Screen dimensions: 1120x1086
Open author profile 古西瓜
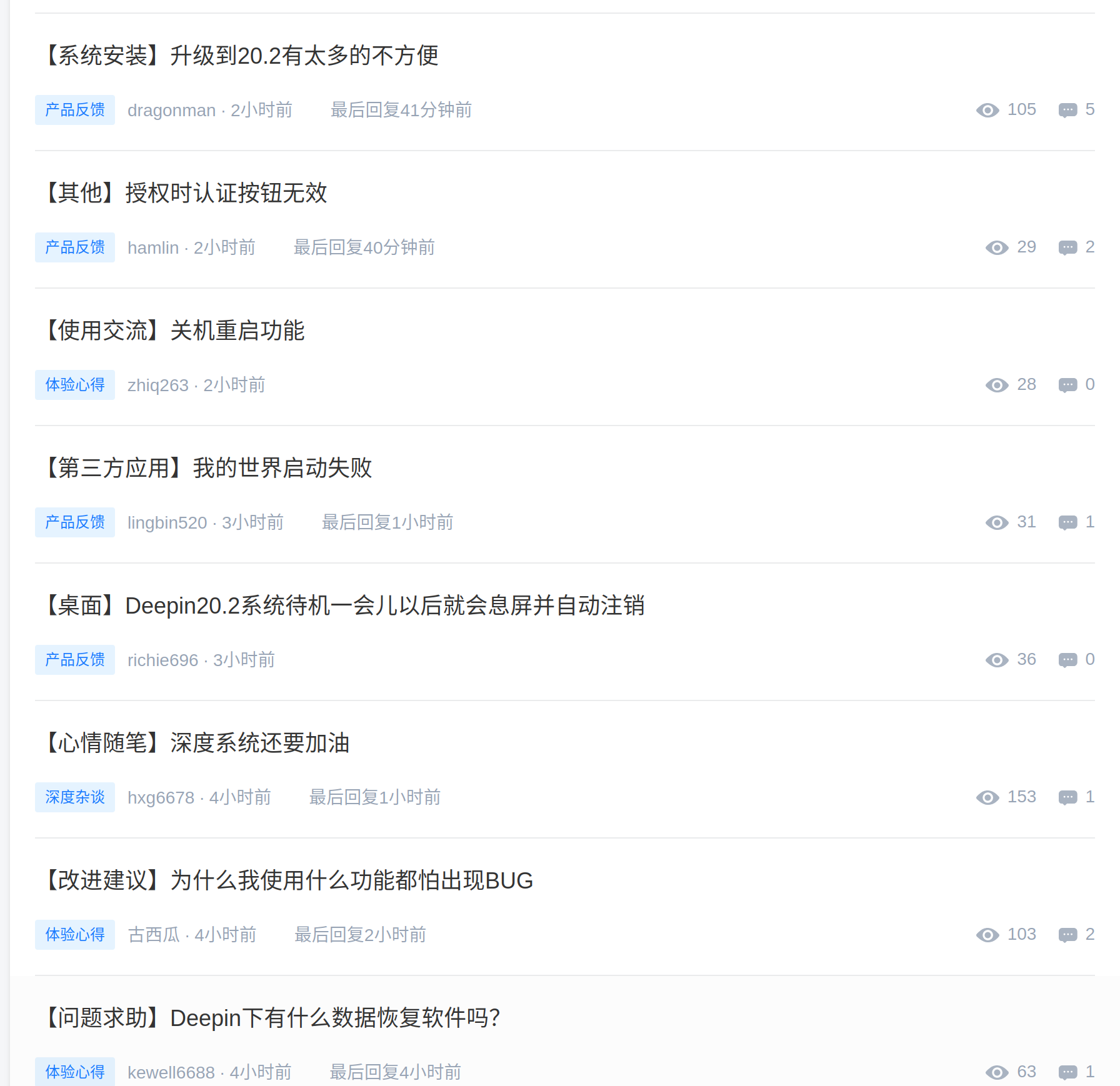pyautogui.click(x=154, y=935)
